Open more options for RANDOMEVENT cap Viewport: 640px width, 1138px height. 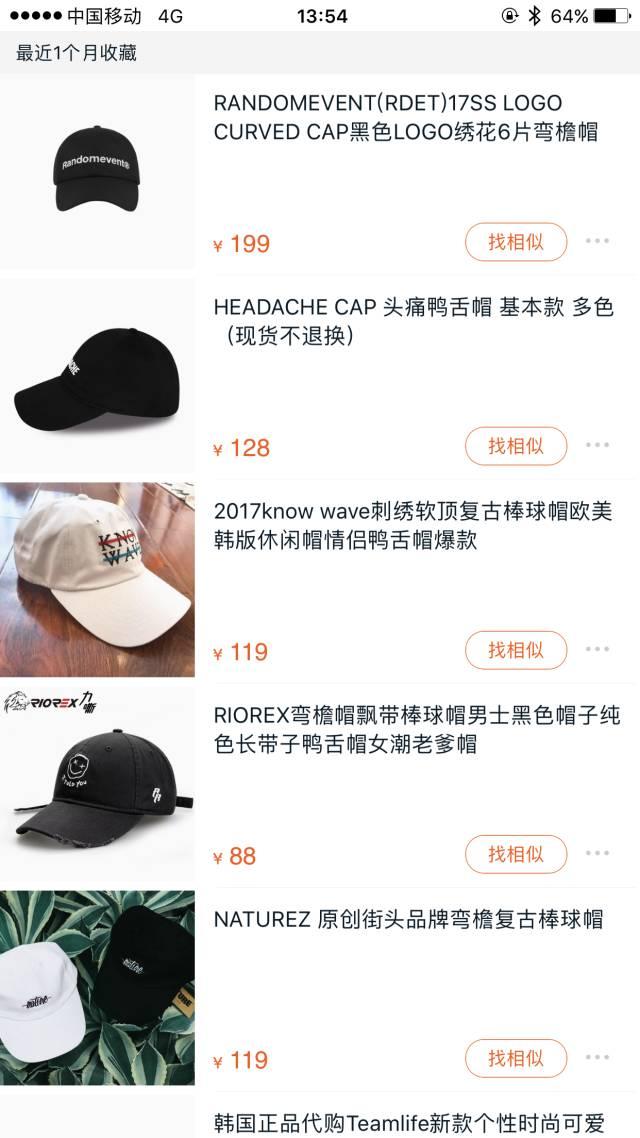[x=597, y=242]
